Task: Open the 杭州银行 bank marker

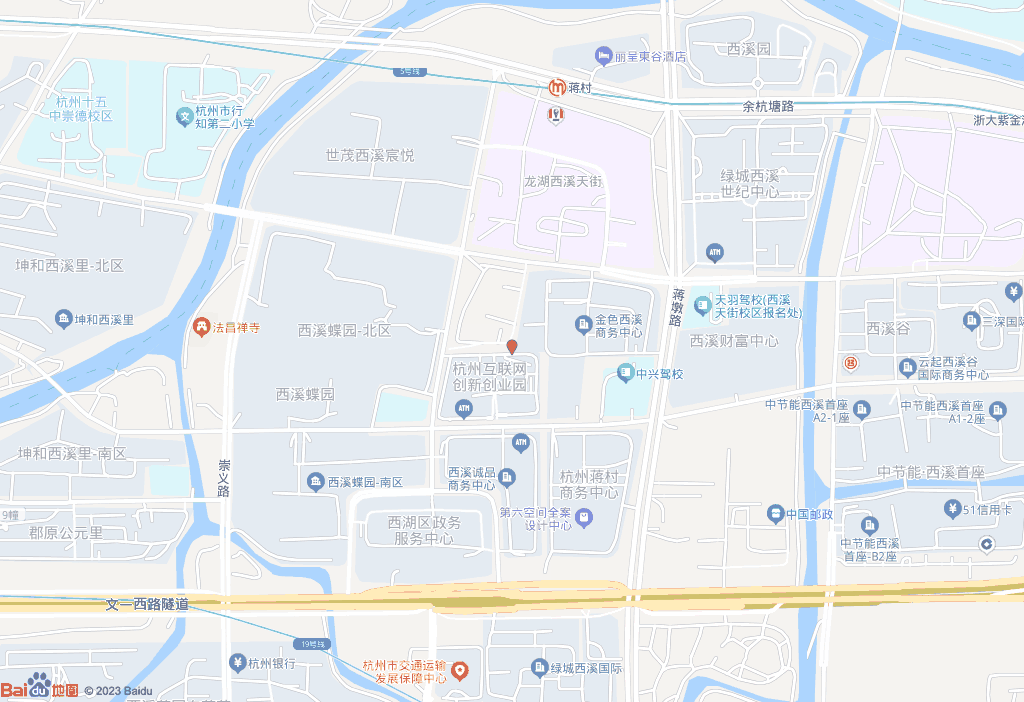Action: 237,663
